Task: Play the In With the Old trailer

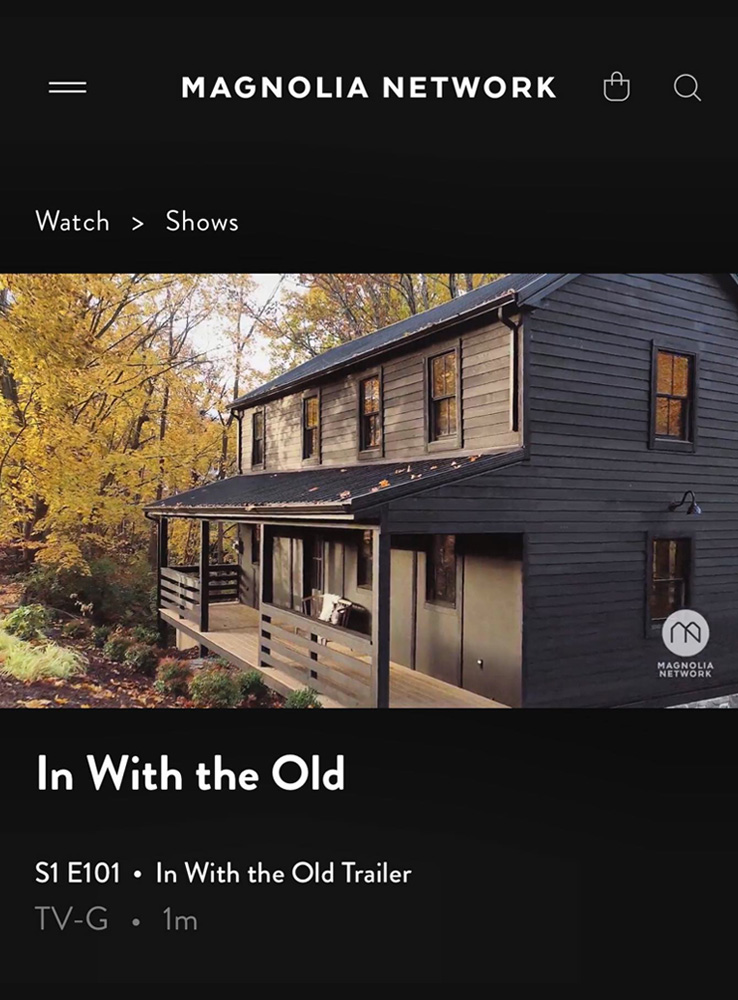Action: pos(369,490)
